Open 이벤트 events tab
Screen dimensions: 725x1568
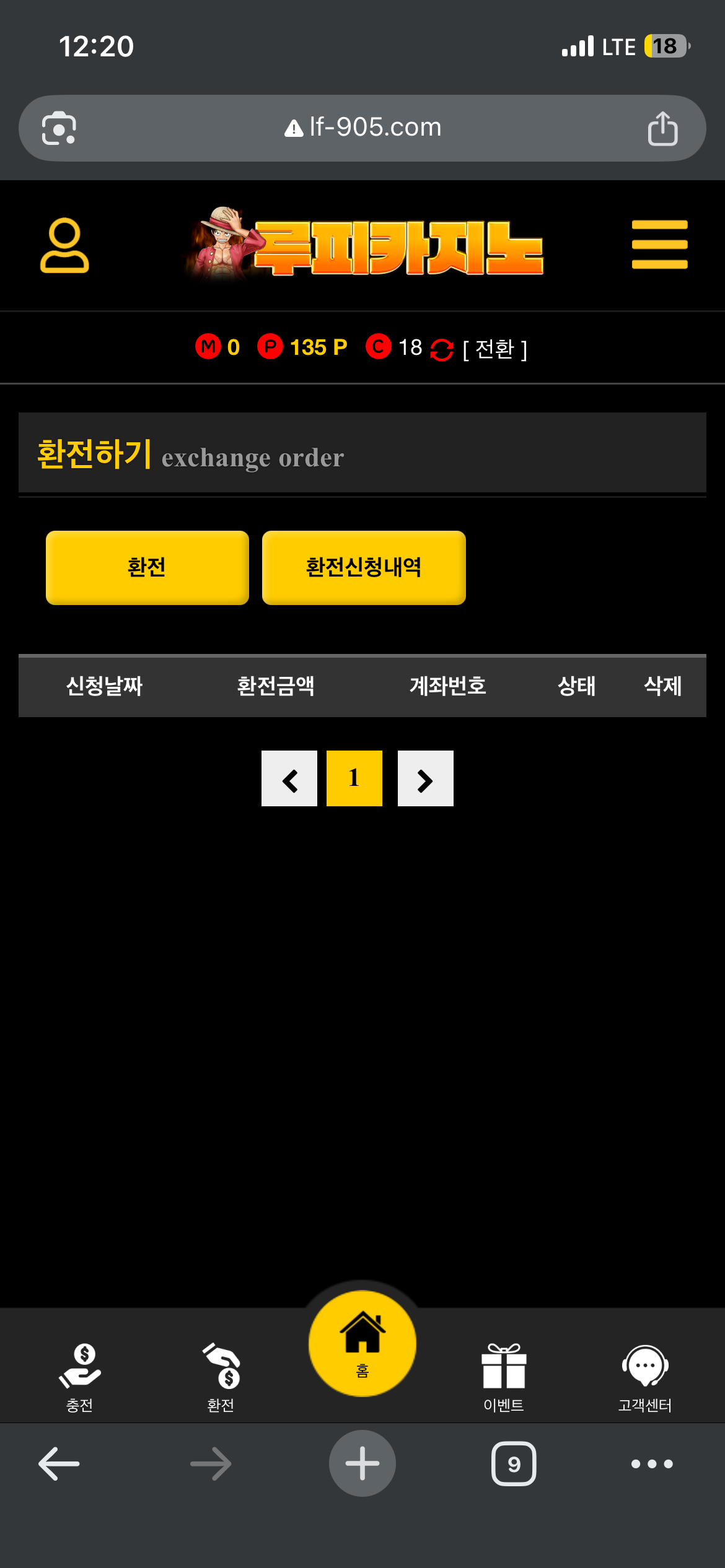pos(504,1377)
